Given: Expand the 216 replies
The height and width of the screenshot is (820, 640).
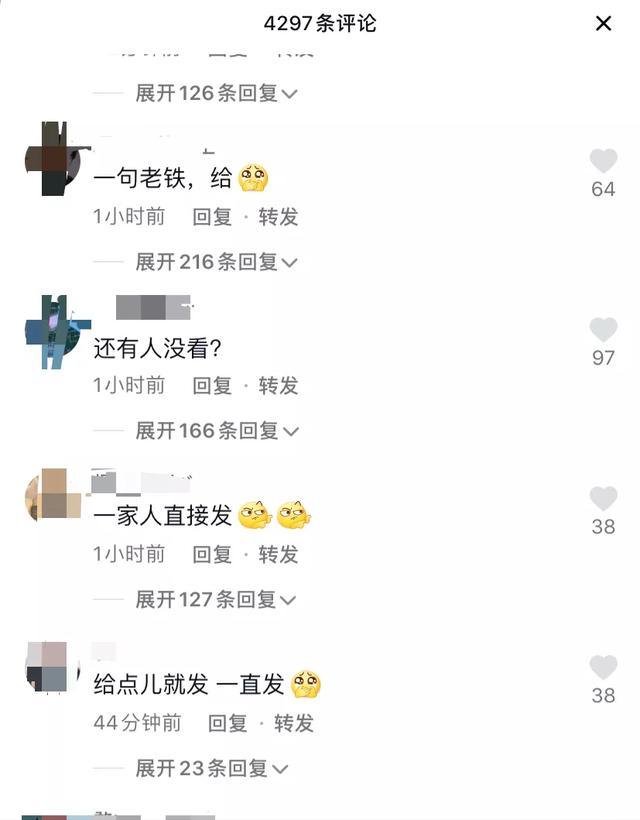Looking at the screenshot, I should (x=216, y=263).
